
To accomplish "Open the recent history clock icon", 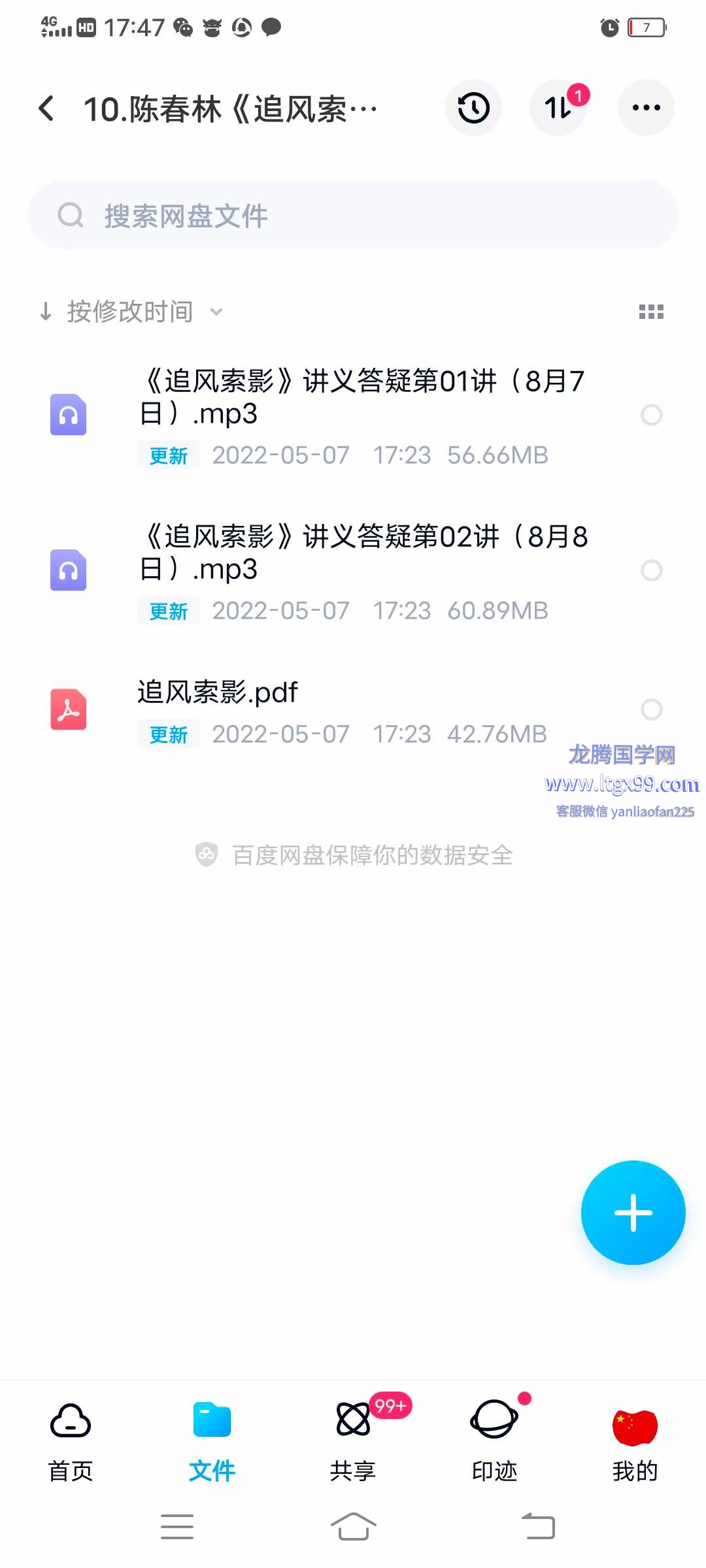I will point(473,108).
